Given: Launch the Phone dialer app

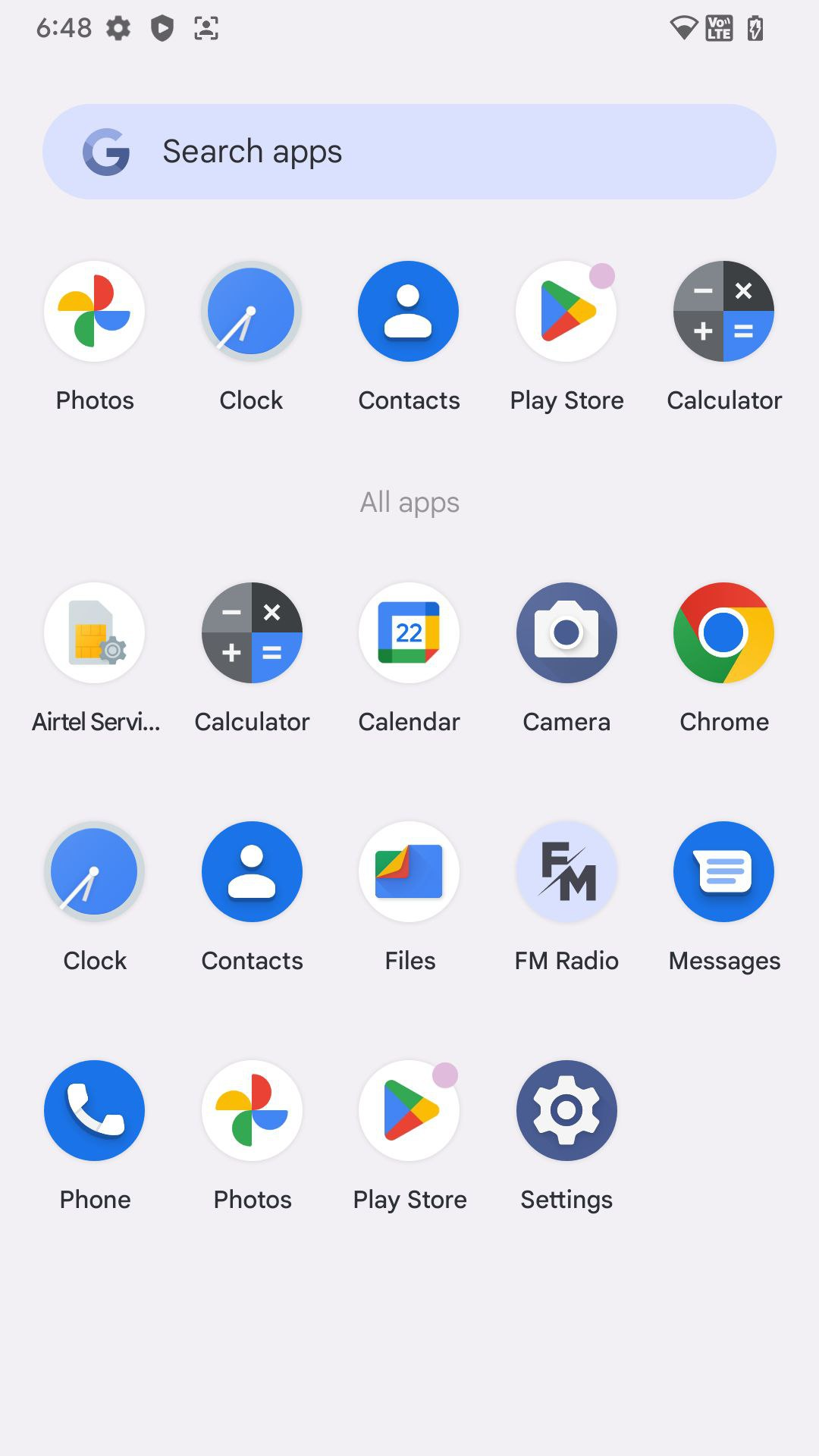Looking at the screenshot, I should pyautogui.click(x=95, y=1111).
